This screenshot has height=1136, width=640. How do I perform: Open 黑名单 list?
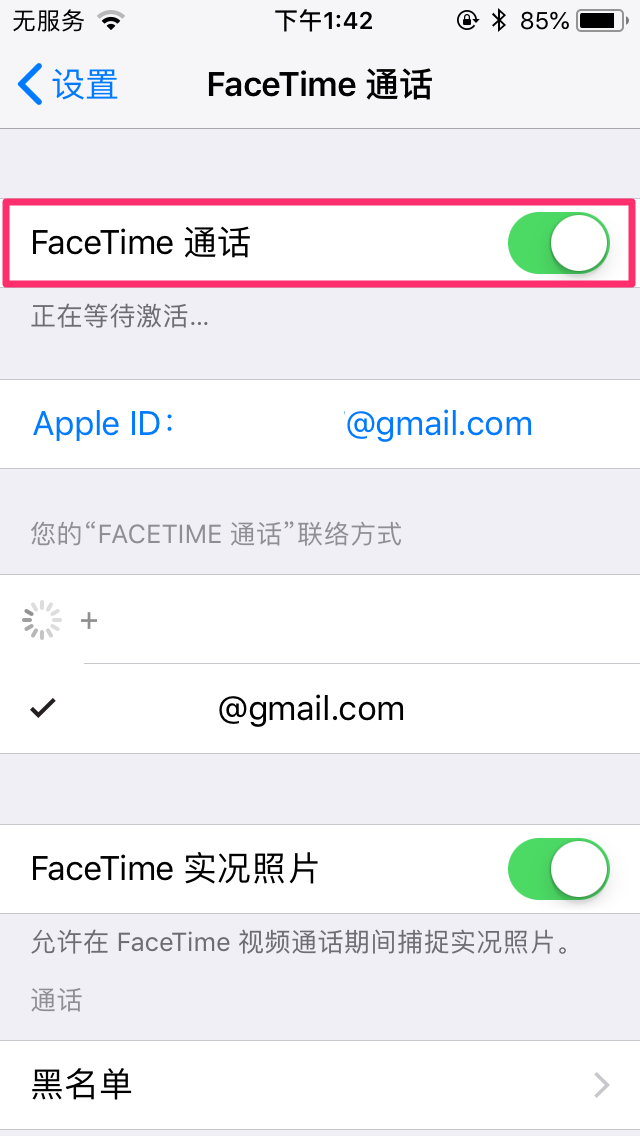[320, 1084]
